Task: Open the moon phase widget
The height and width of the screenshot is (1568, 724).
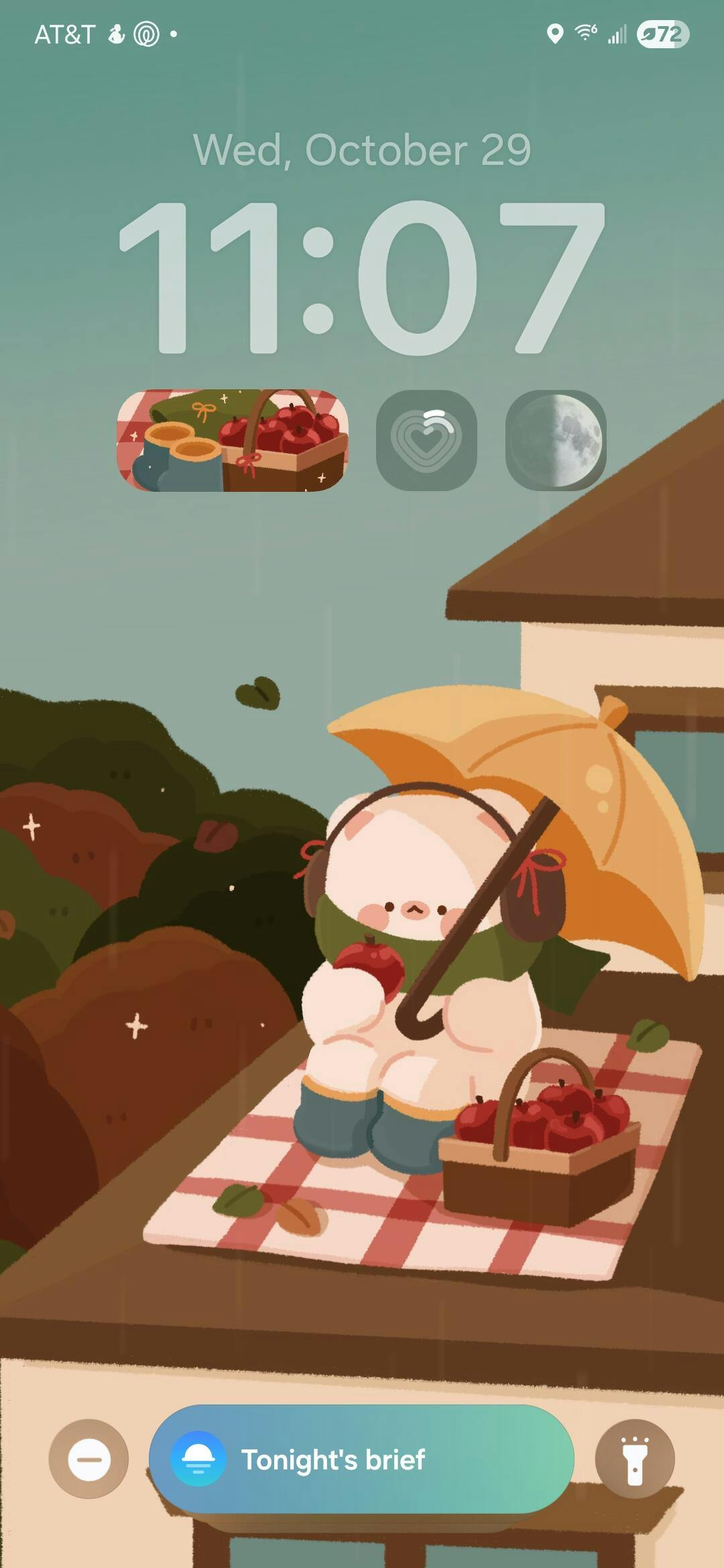Action: coord(556,440)
